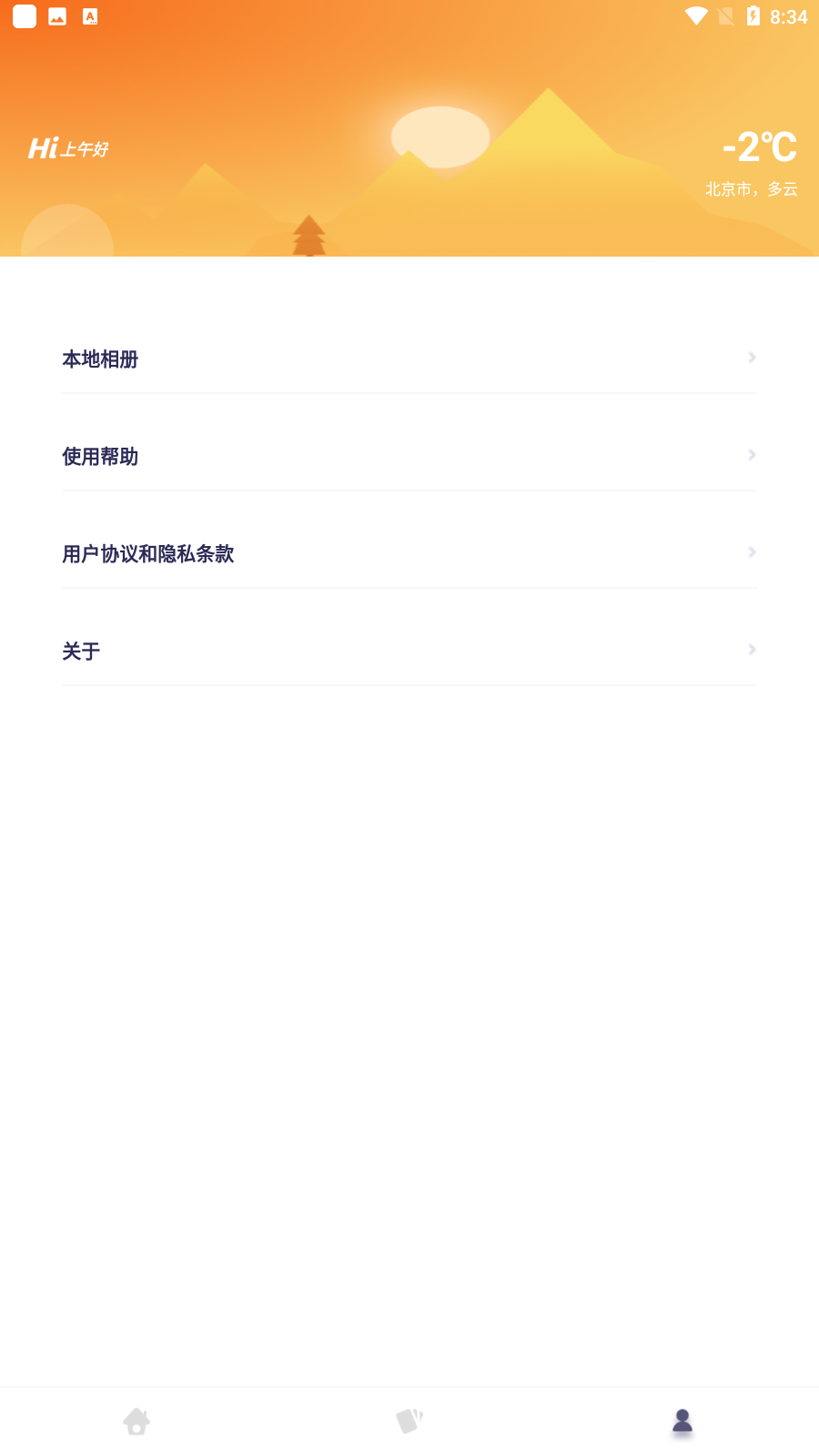Tap the Wi-Fi icon in the status bar

pos(697,15)
